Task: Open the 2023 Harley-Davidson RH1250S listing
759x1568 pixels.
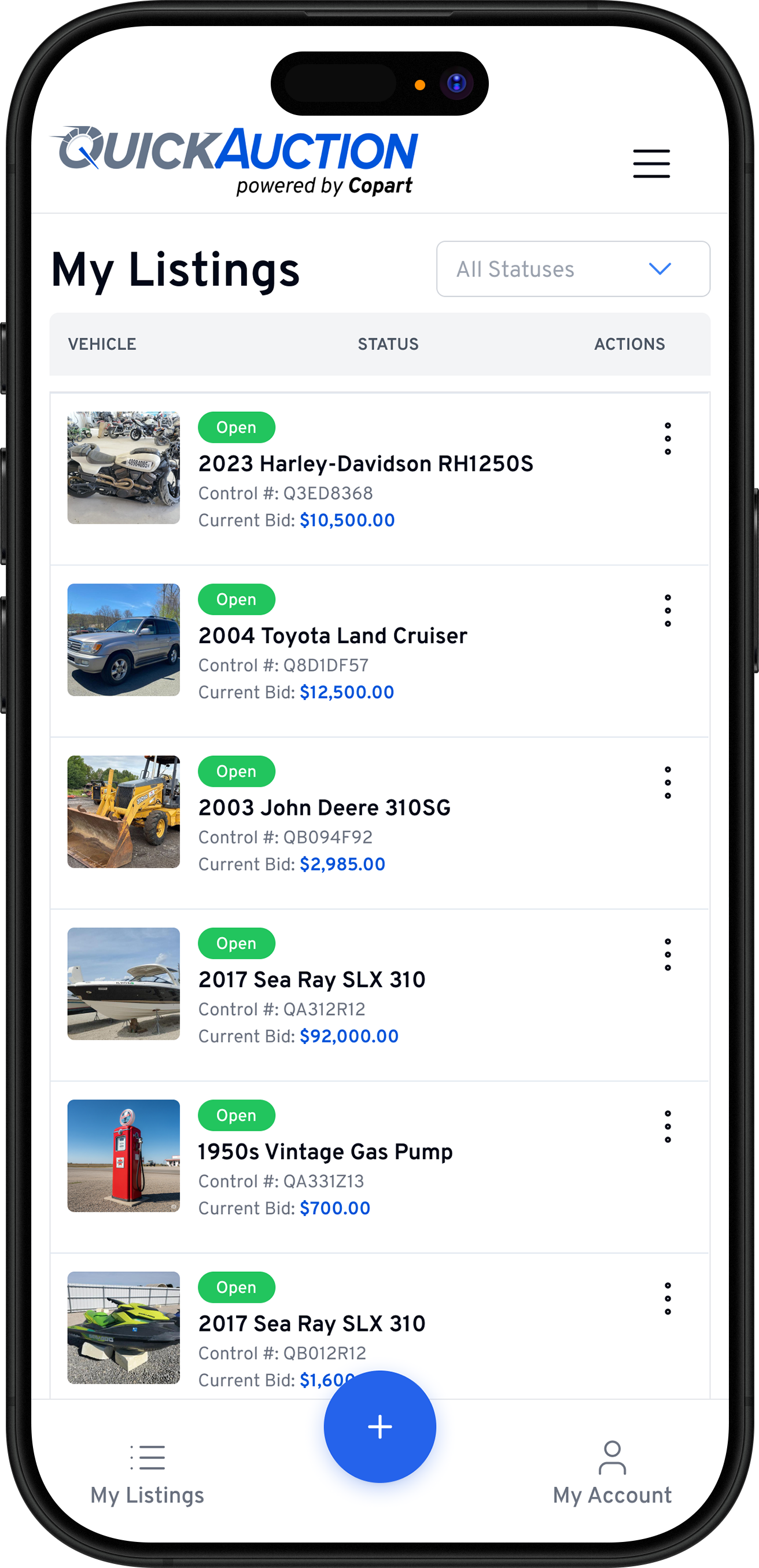Action: tap(366, 464)
